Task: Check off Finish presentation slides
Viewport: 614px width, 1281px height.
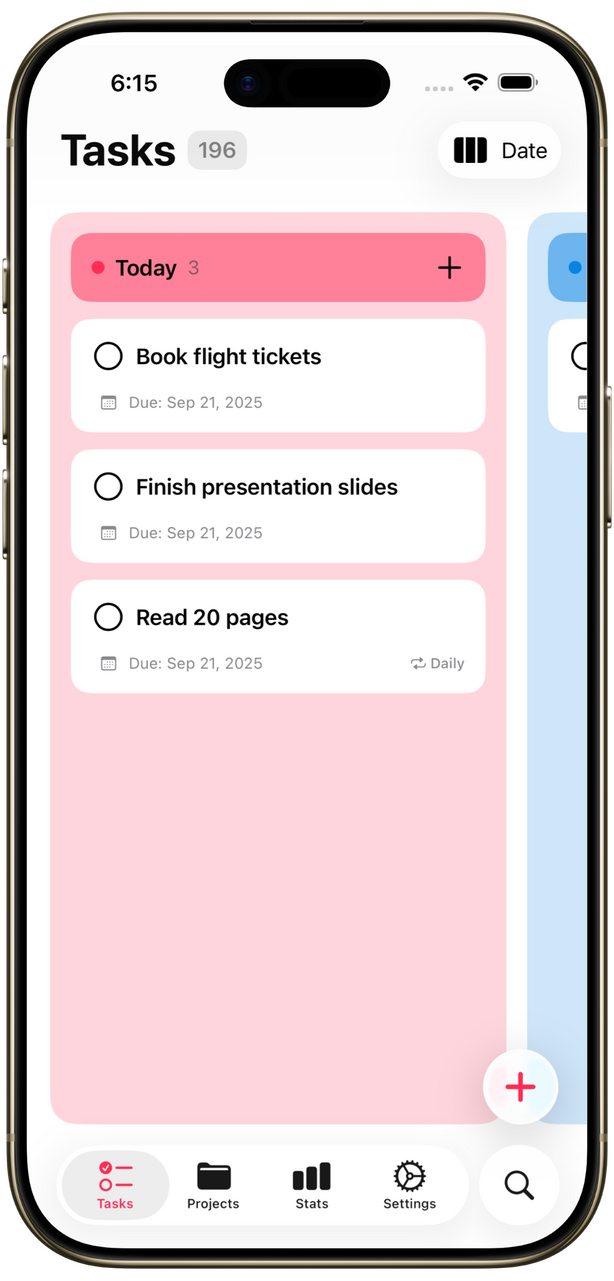Action: (x=108, y=487)
